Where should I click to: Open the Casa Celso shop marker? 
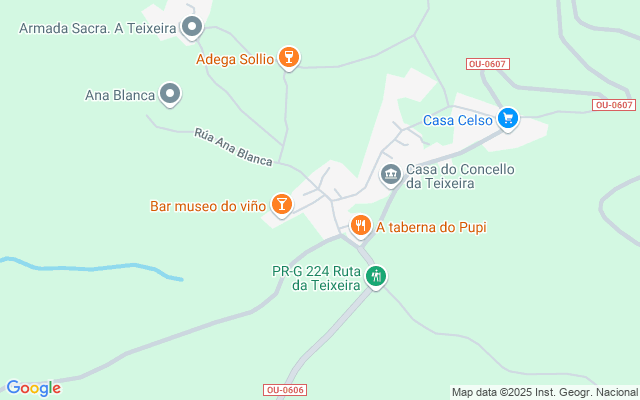tap(508, 119)
